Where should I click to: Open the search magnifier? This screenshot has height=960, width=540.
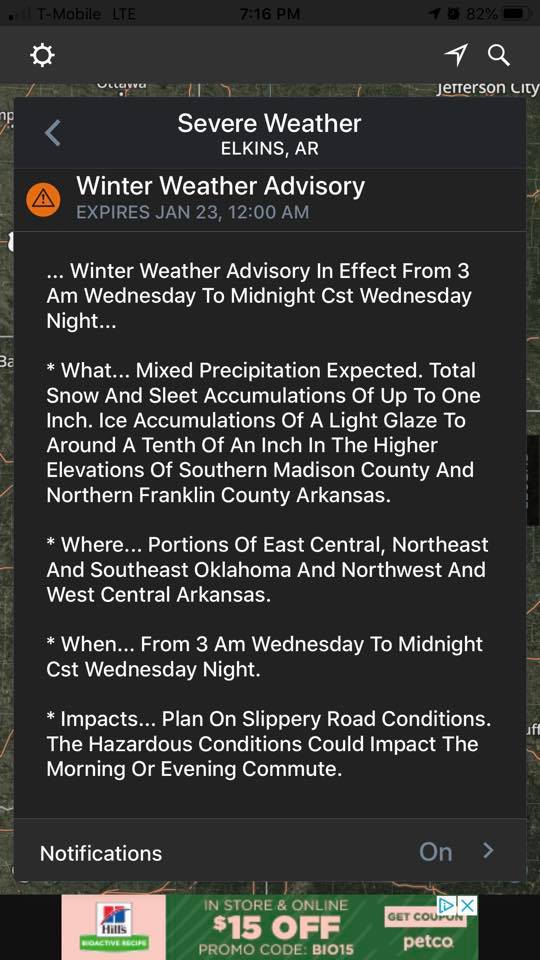[499, 56]
